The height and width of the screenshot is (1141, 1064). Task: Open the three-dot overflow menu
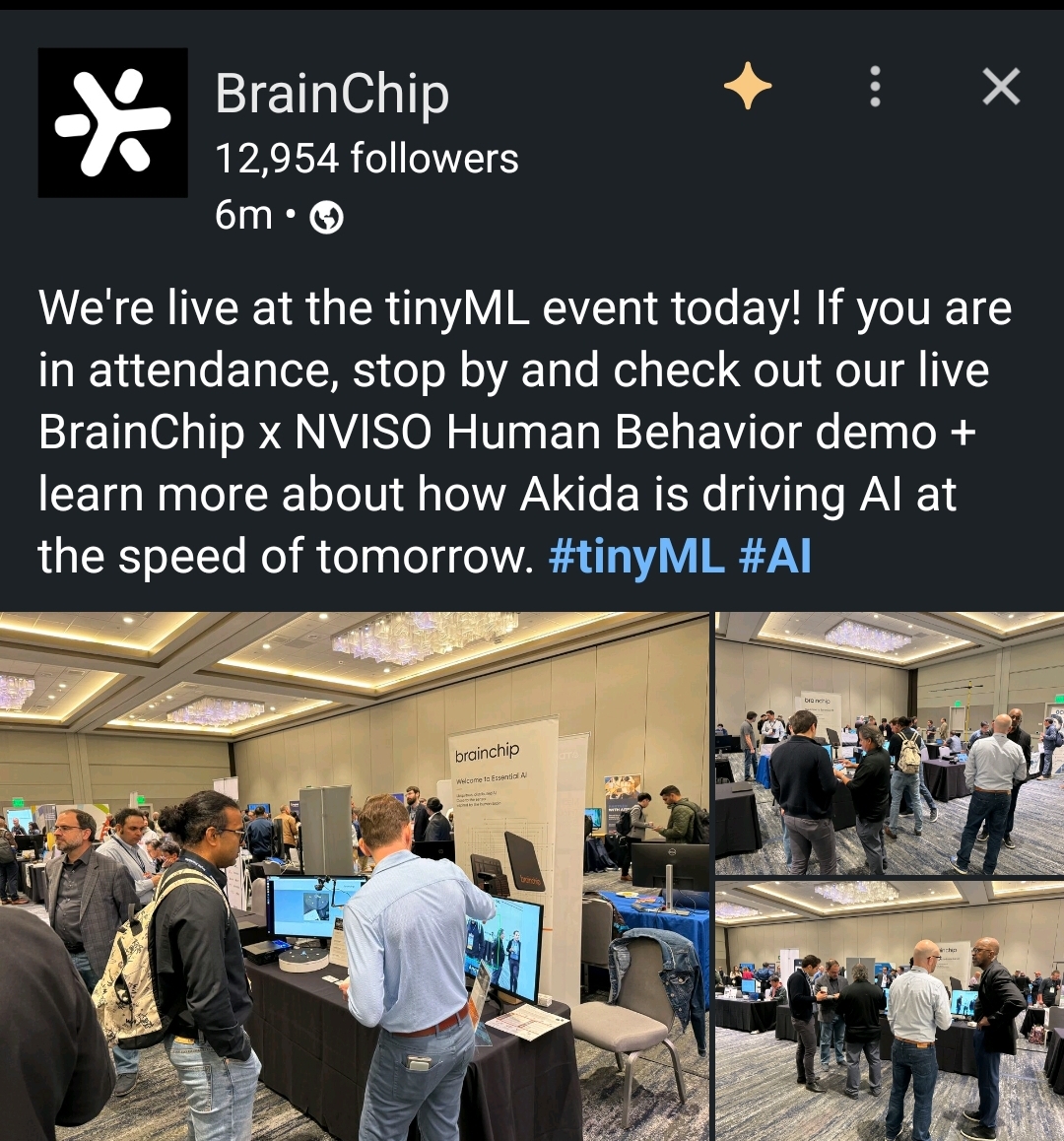(875, 87)
